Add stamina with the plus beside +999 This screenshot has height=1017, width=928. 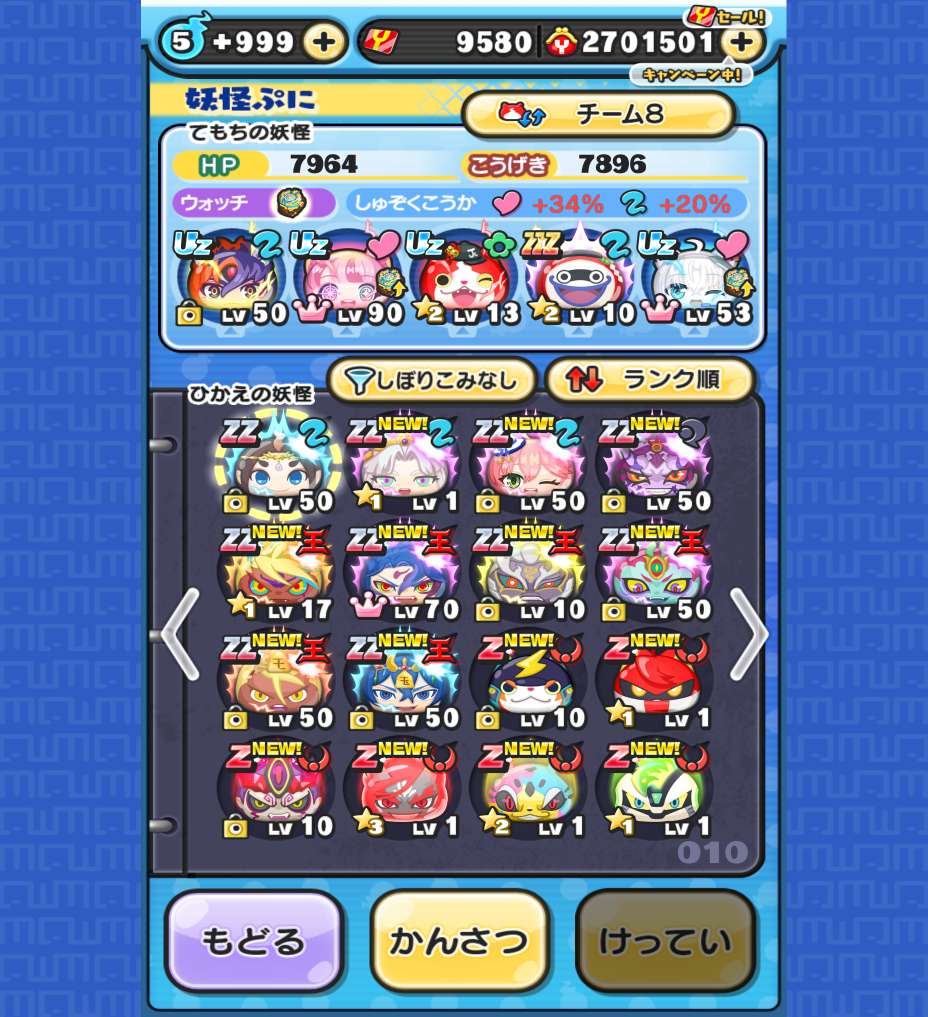click(324, 42)
